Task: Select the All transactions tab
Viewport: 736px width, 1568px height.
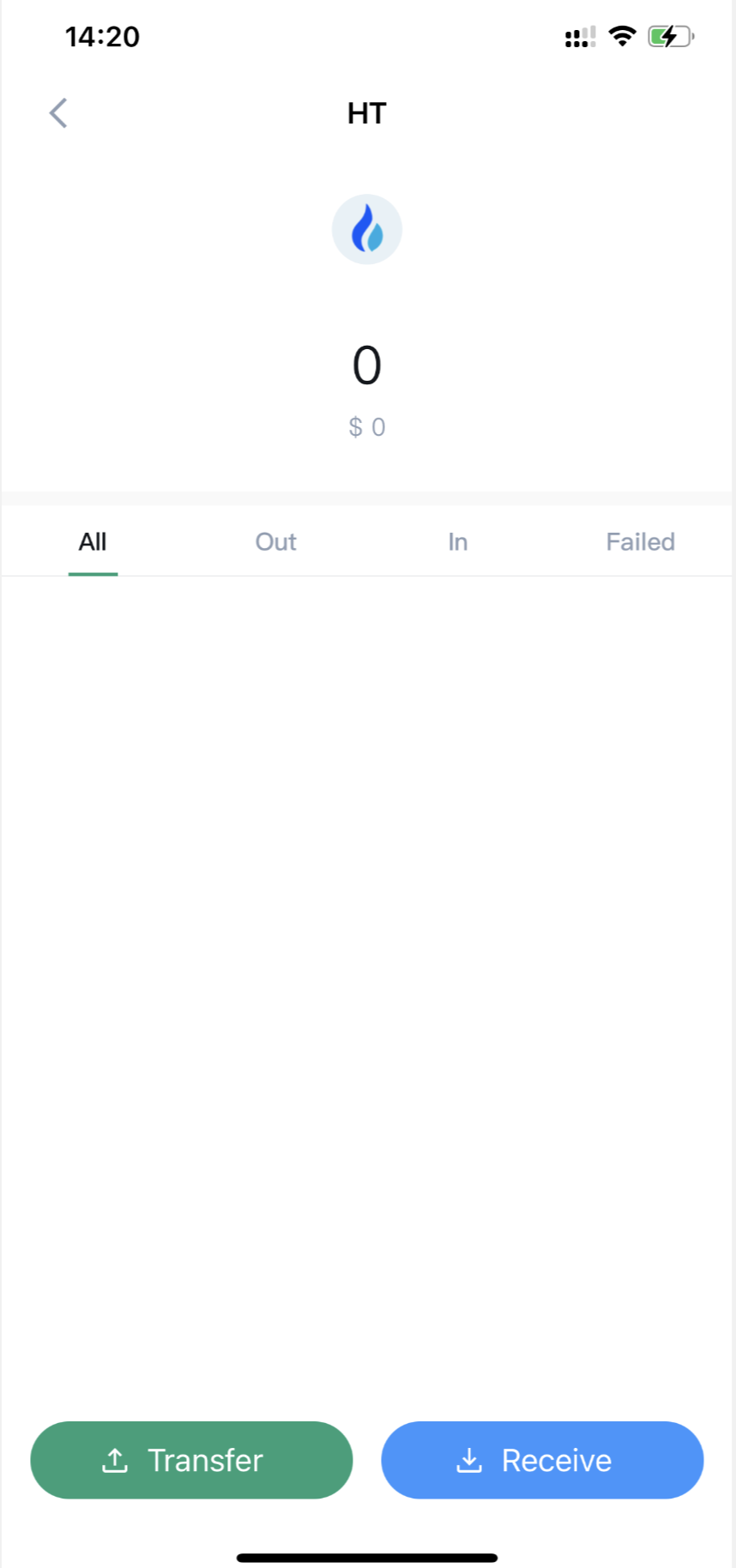Action: [x=93, y=541]
